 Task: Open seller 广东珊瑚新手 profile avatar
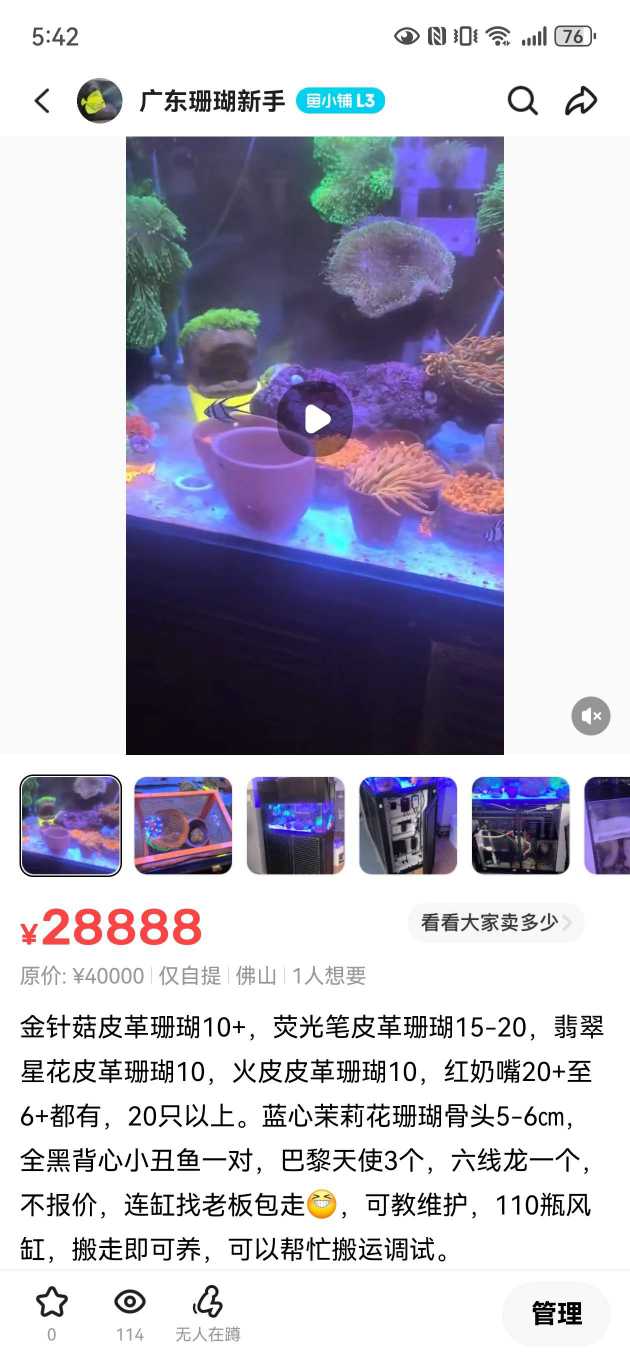coord(100,101)
